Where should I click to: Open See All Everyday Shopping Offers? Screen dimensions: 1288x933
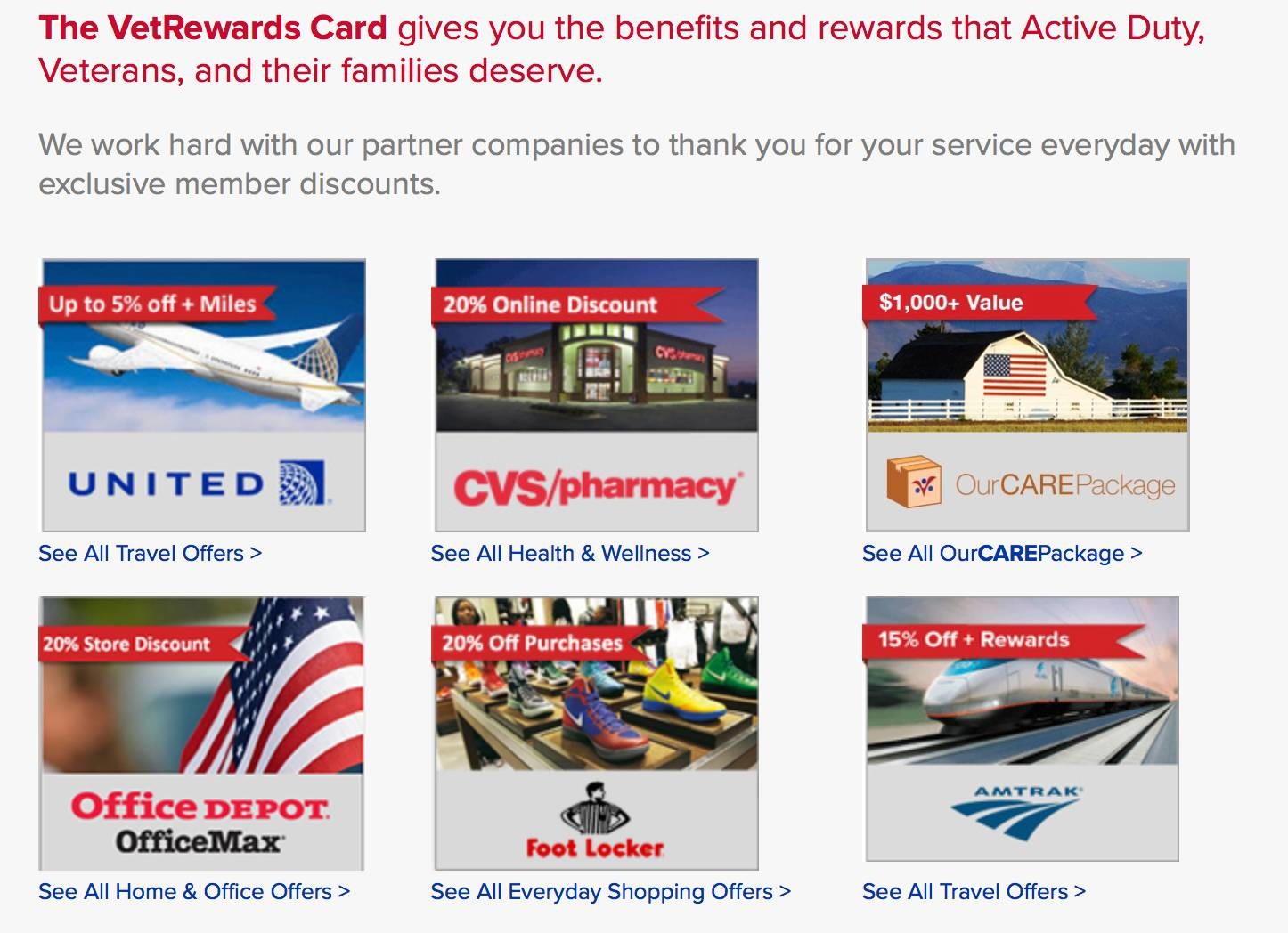pos(610,891)
